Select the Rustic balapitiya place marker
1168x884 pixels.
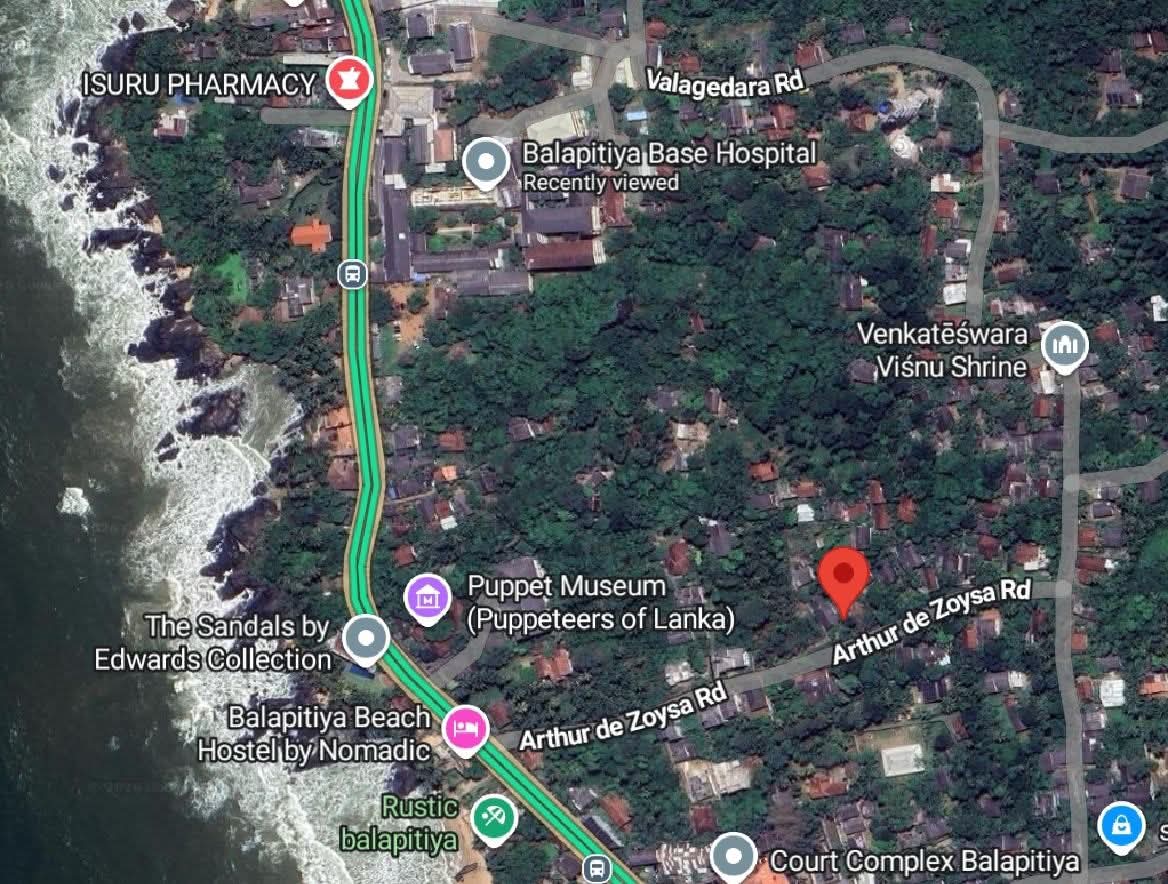coord(493,817)
